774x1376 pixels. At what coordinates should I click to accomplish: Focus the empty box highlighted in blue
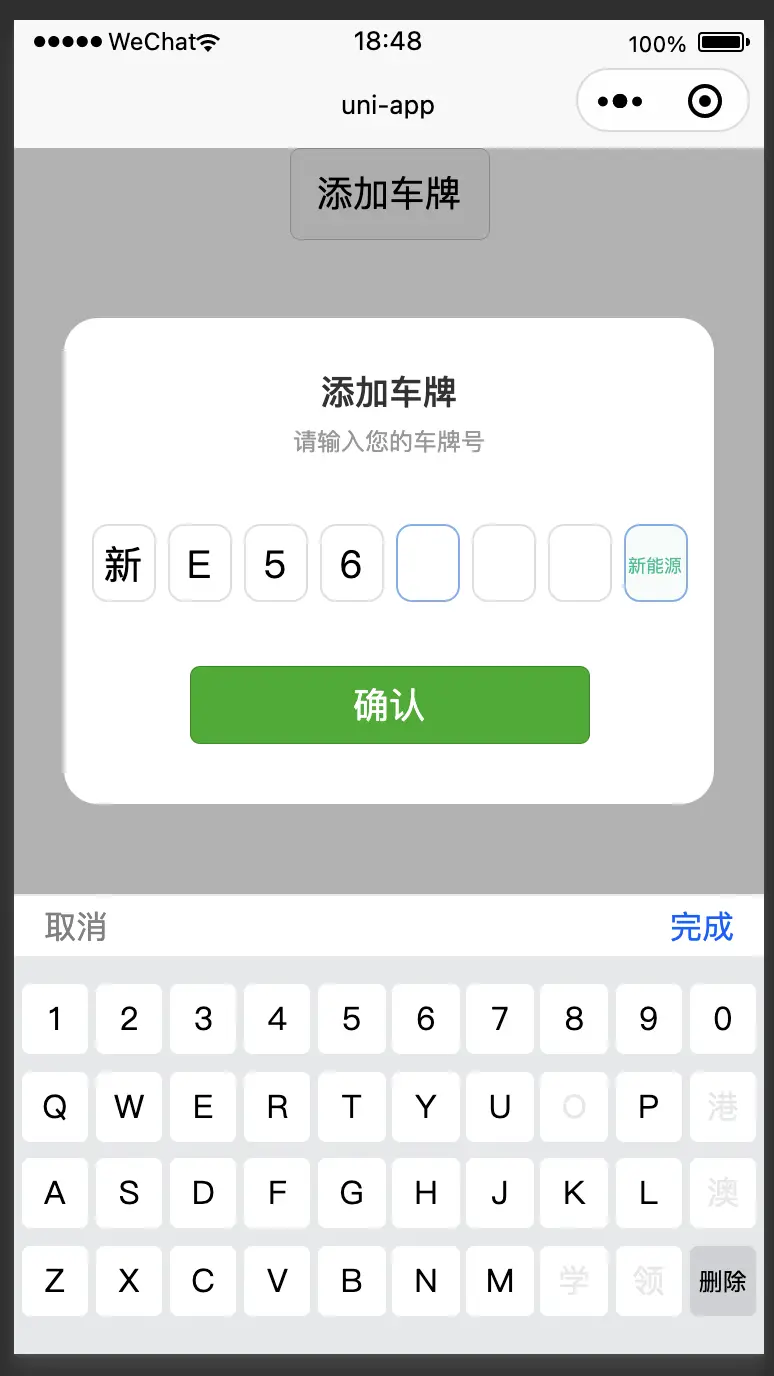(x=428, y=564)
